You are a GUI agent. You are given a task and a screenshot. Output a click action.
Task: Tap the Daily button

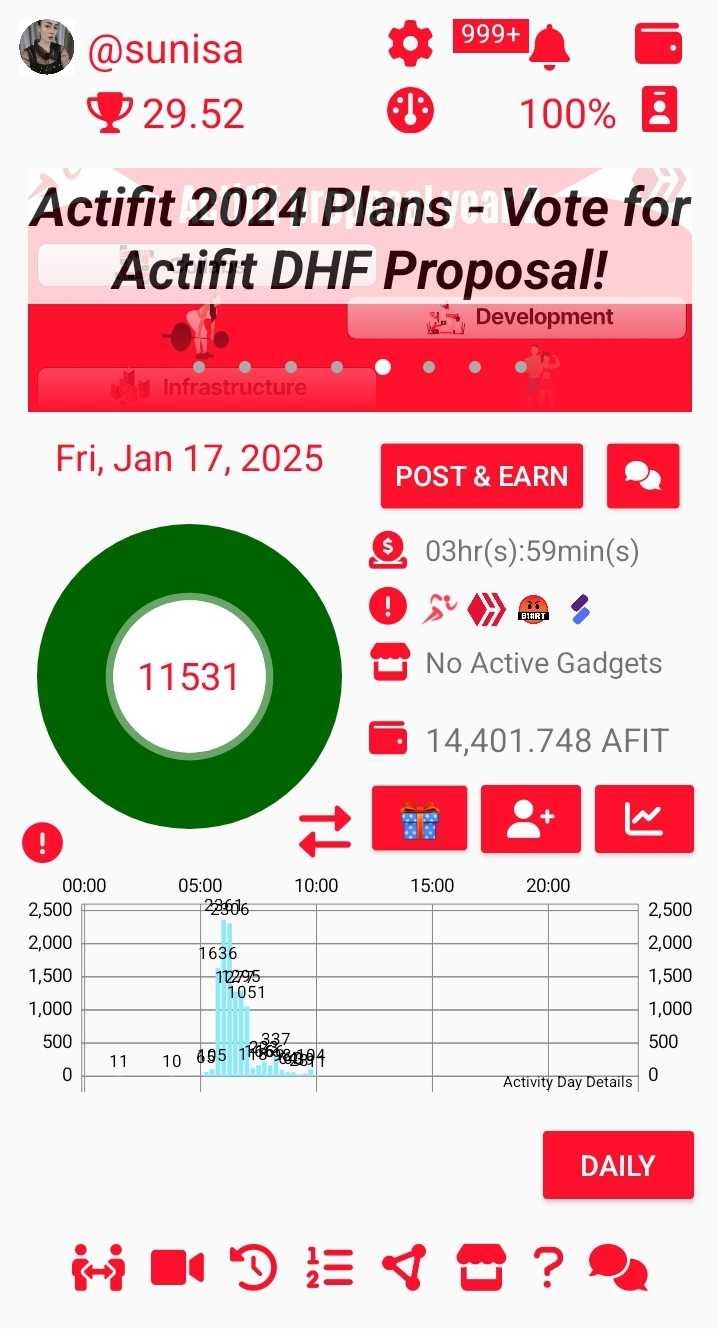click(618, 1165)
